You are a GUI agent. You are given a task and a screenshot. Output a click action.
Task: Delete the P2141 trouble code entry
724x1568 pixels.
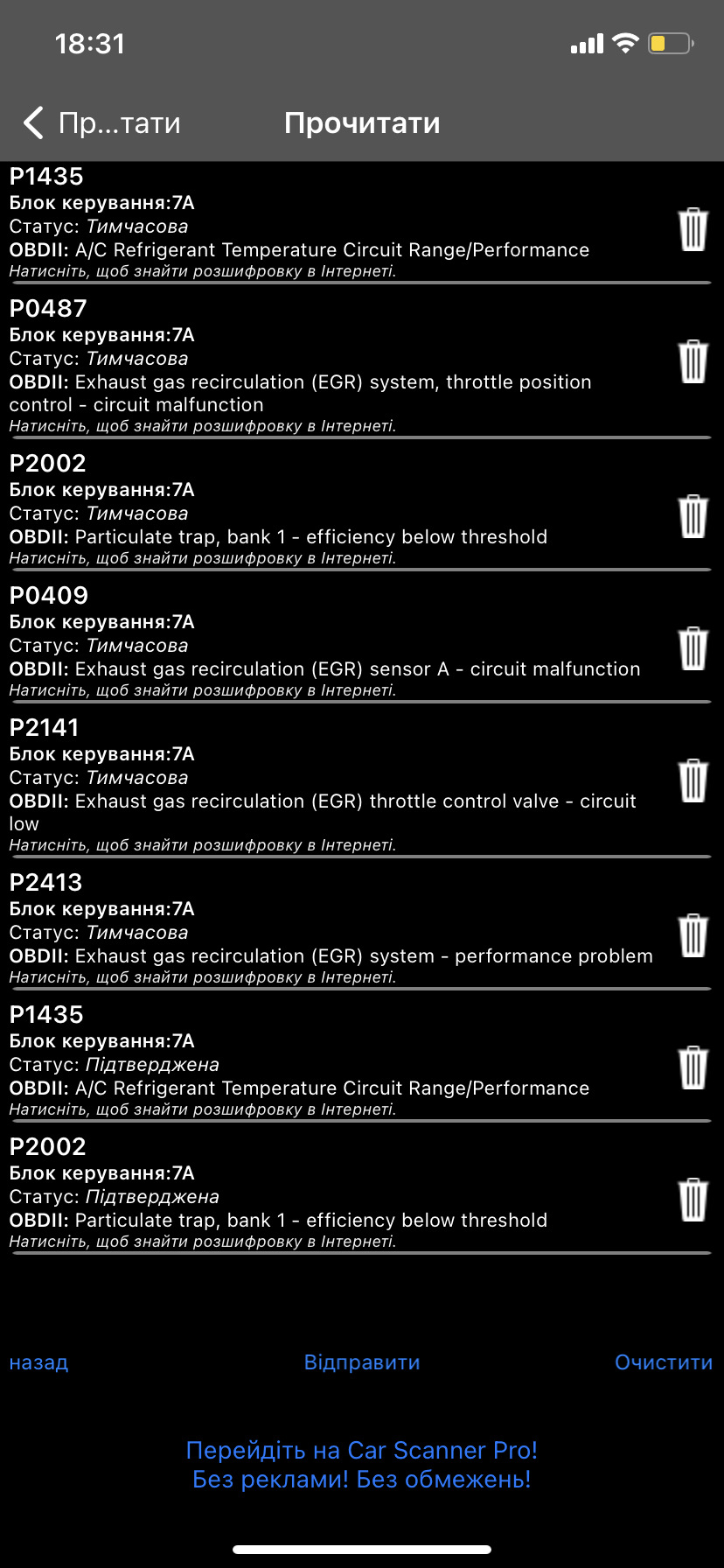coord(693,780)
